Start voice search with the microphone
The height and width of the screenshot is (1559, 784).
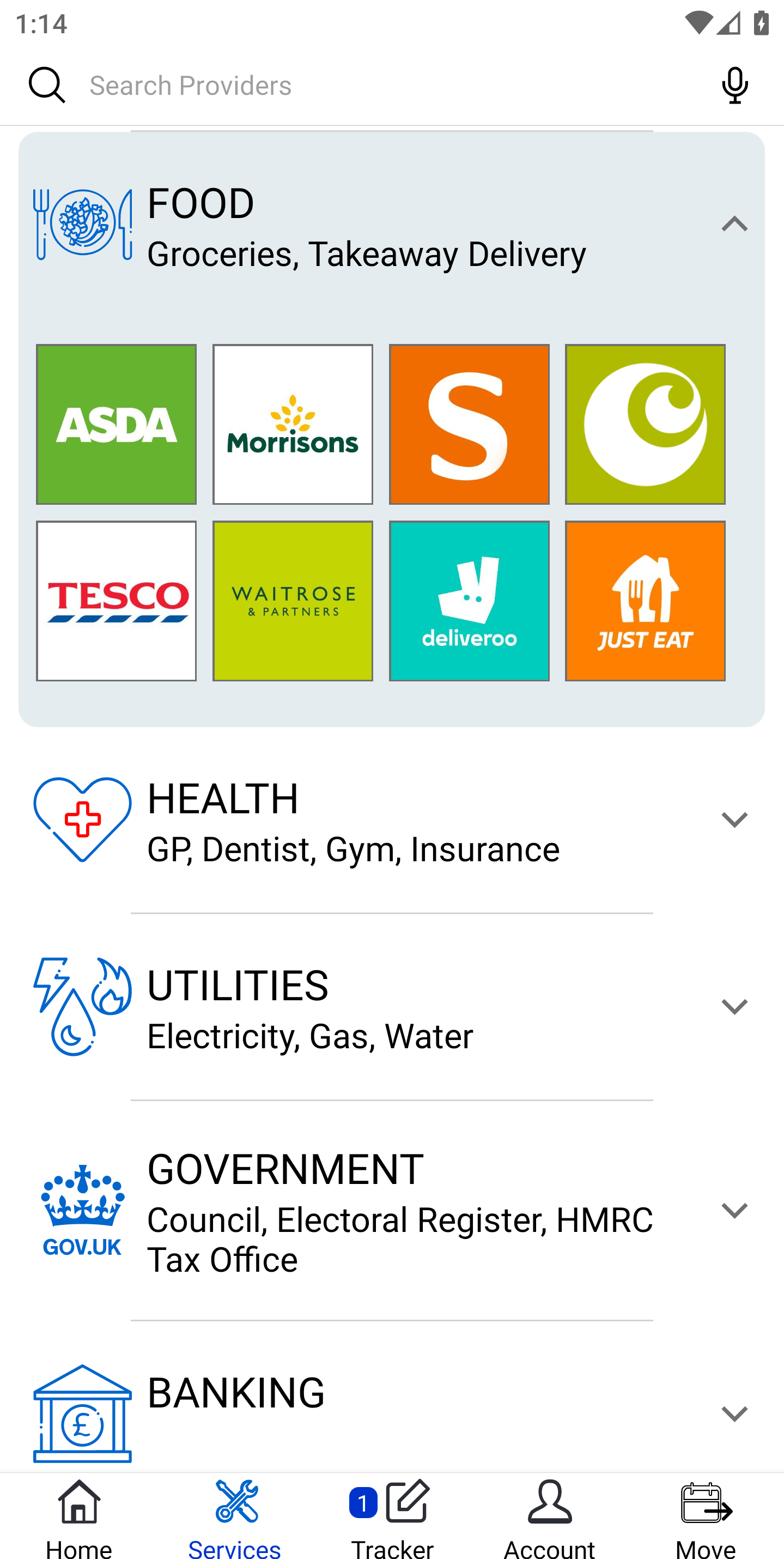point(734,86)
